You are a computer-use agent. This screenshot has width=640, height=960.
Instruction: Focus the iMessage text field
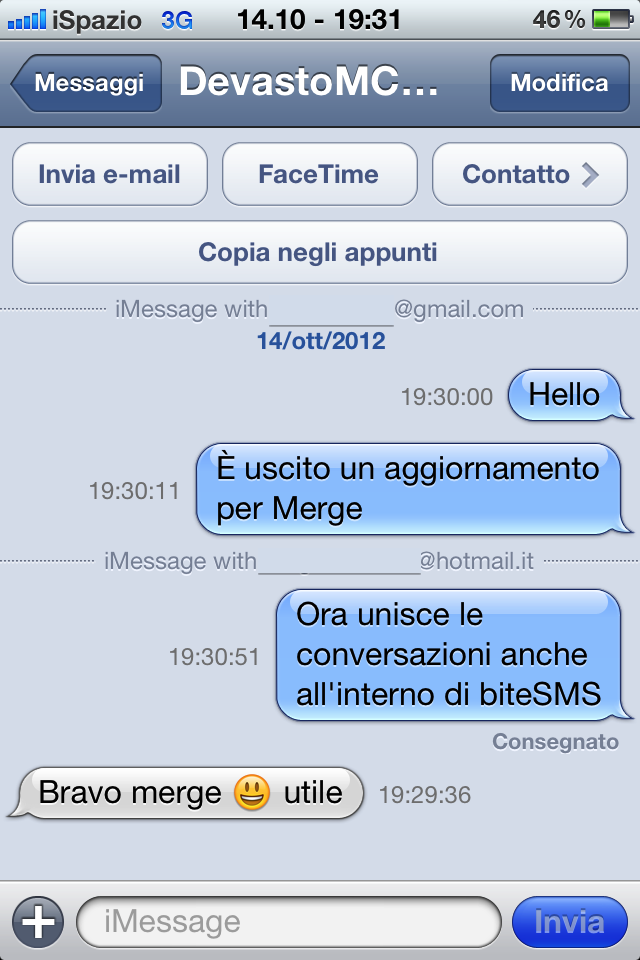(288, 921)
